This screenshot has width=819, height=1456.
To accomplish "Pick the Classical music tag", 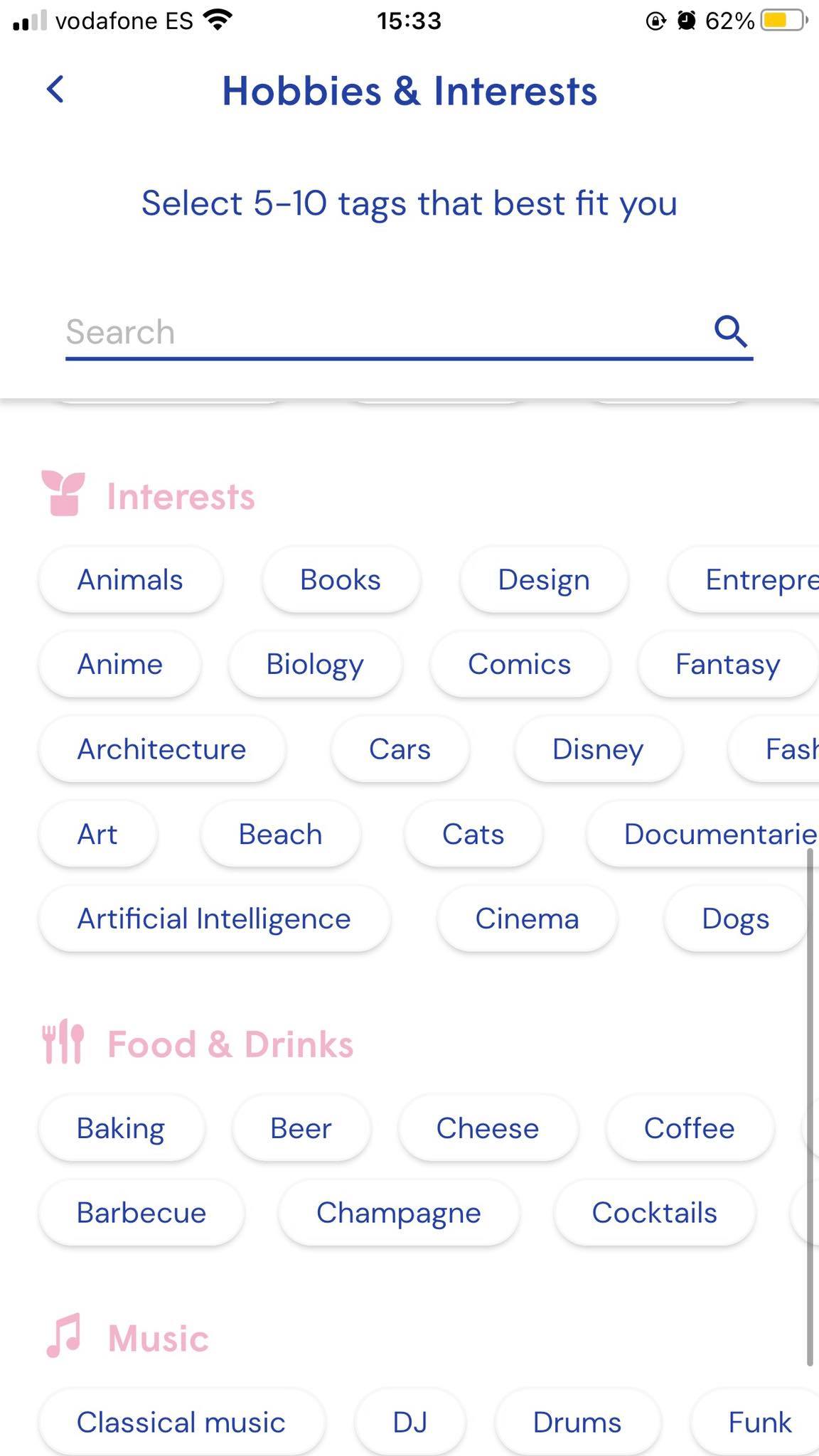I will (181, 1422).
